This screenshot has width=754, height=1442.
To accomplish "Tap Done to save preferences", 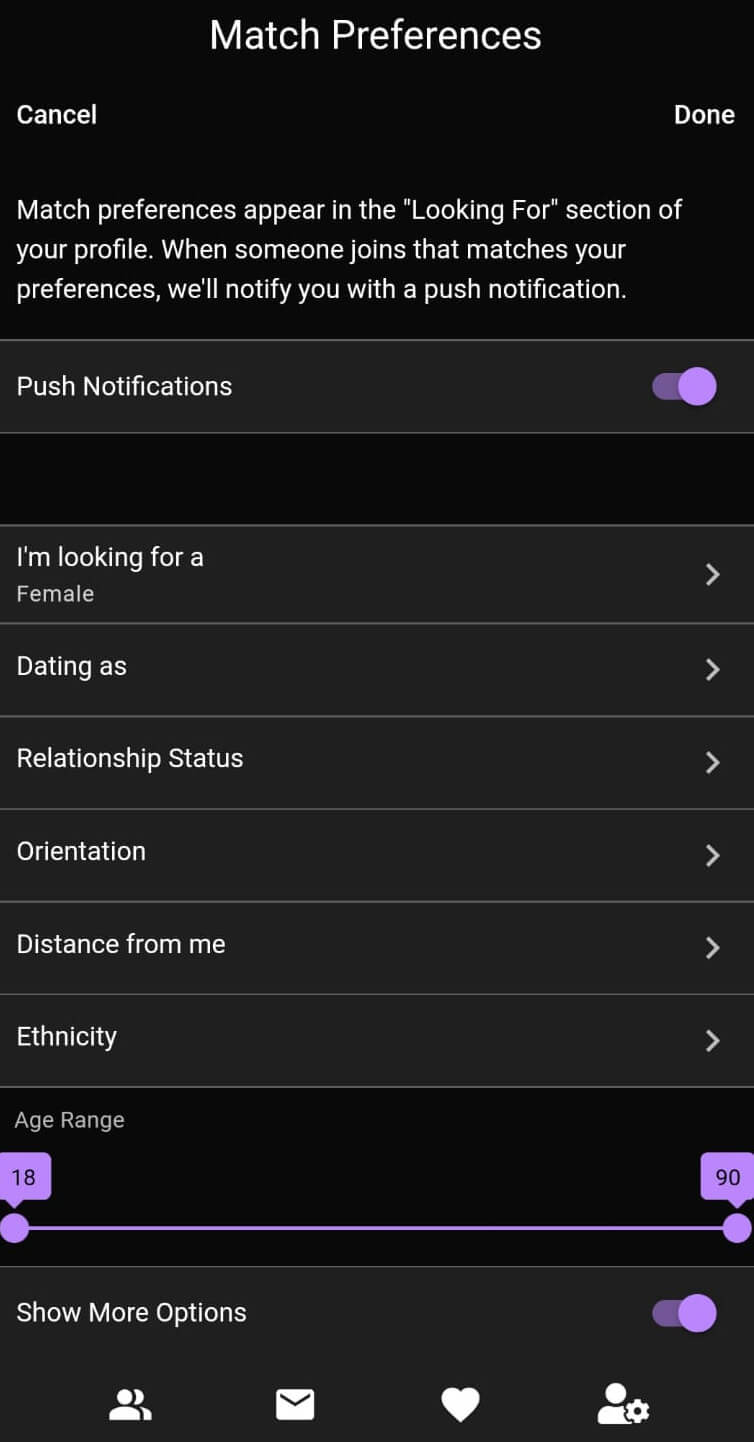I will click(704, 115).
